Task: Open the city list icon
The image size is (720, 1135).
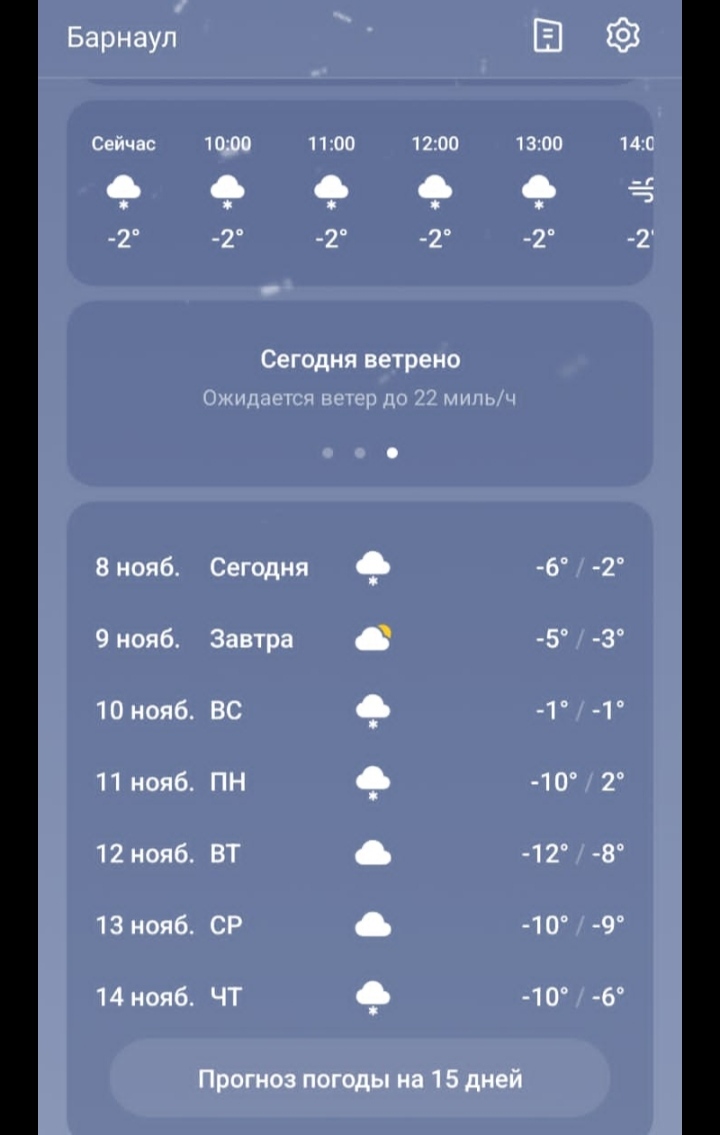Action: pyautogui.click(x=547, y=37)
